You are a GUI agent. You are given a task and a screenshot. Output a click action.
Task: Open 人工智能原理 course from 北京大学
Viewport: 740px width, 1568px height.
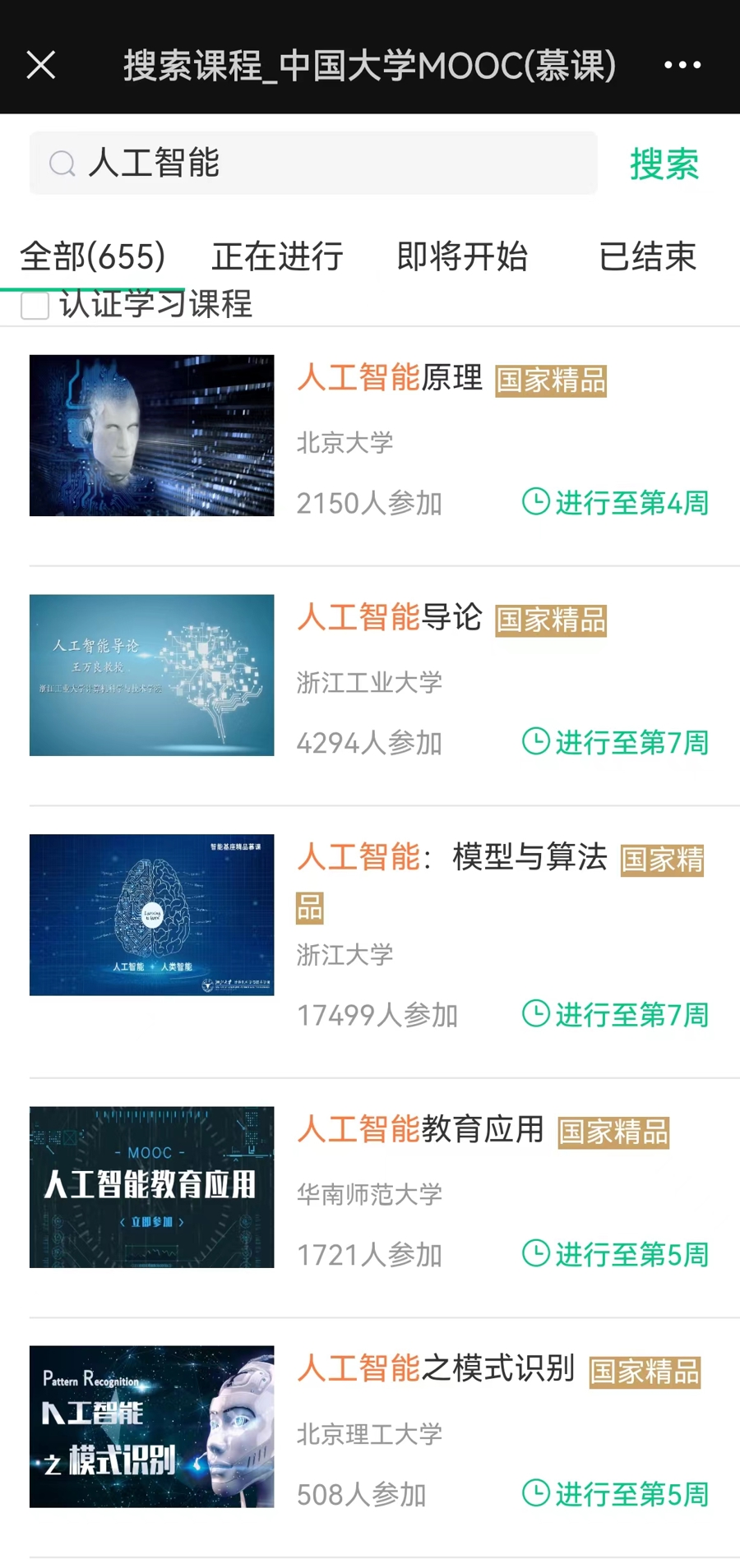pyautogui.click(x=389, y=379)
